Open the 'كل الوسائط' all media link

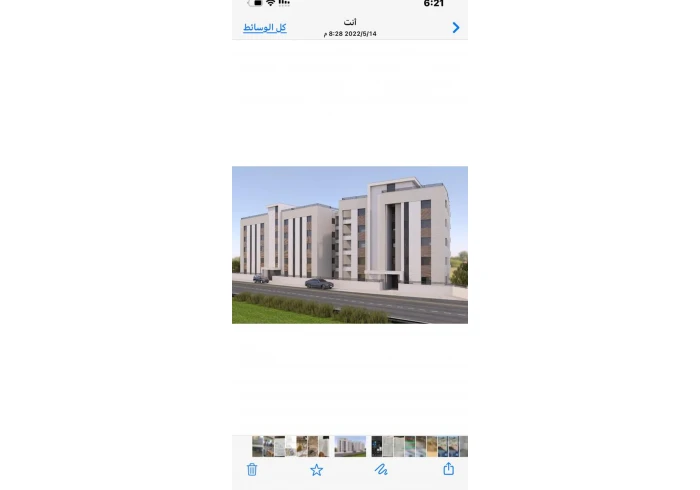point(264,28)
